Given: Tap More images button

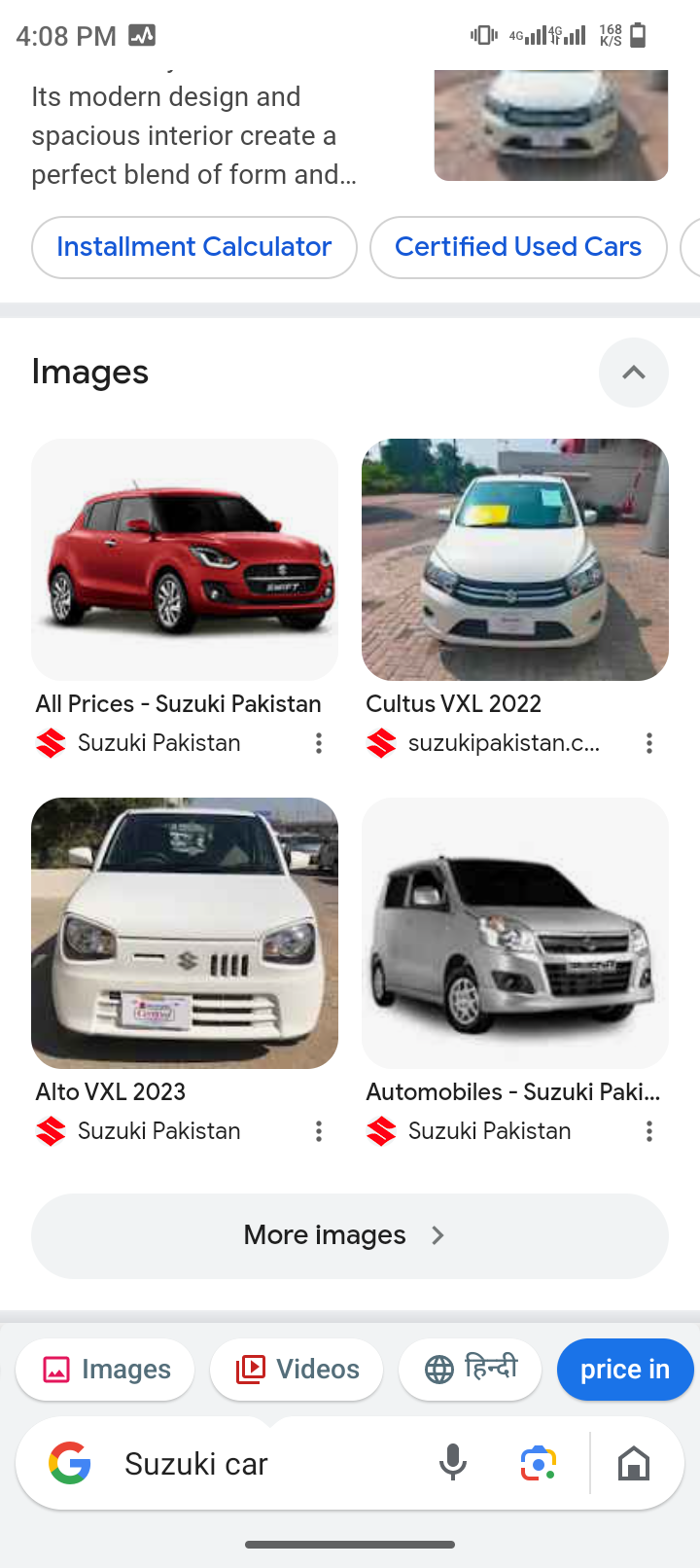Looking at the screenshot, I should (349, 1235).
